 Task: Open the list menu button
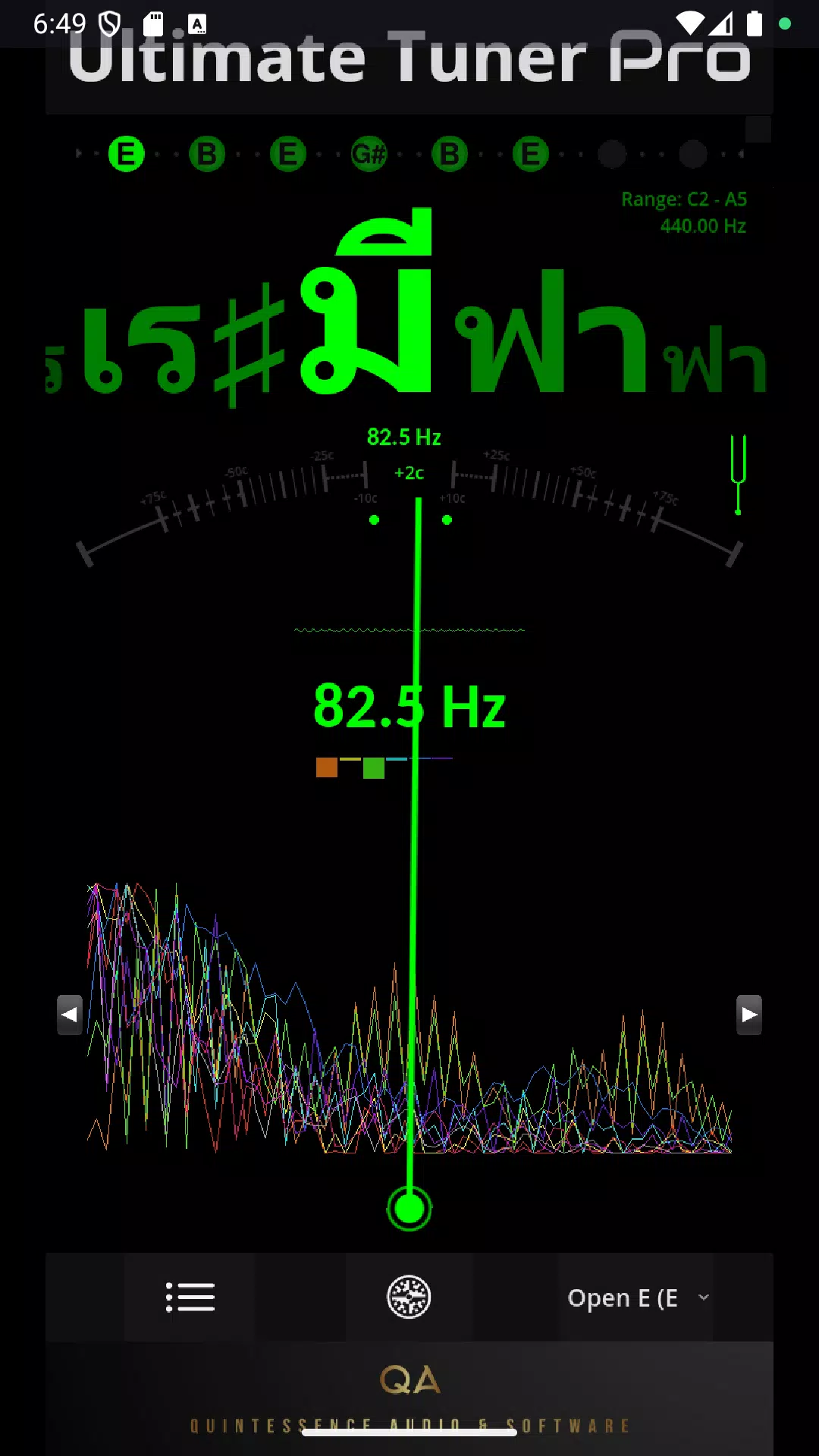(x=190, y=1297)
